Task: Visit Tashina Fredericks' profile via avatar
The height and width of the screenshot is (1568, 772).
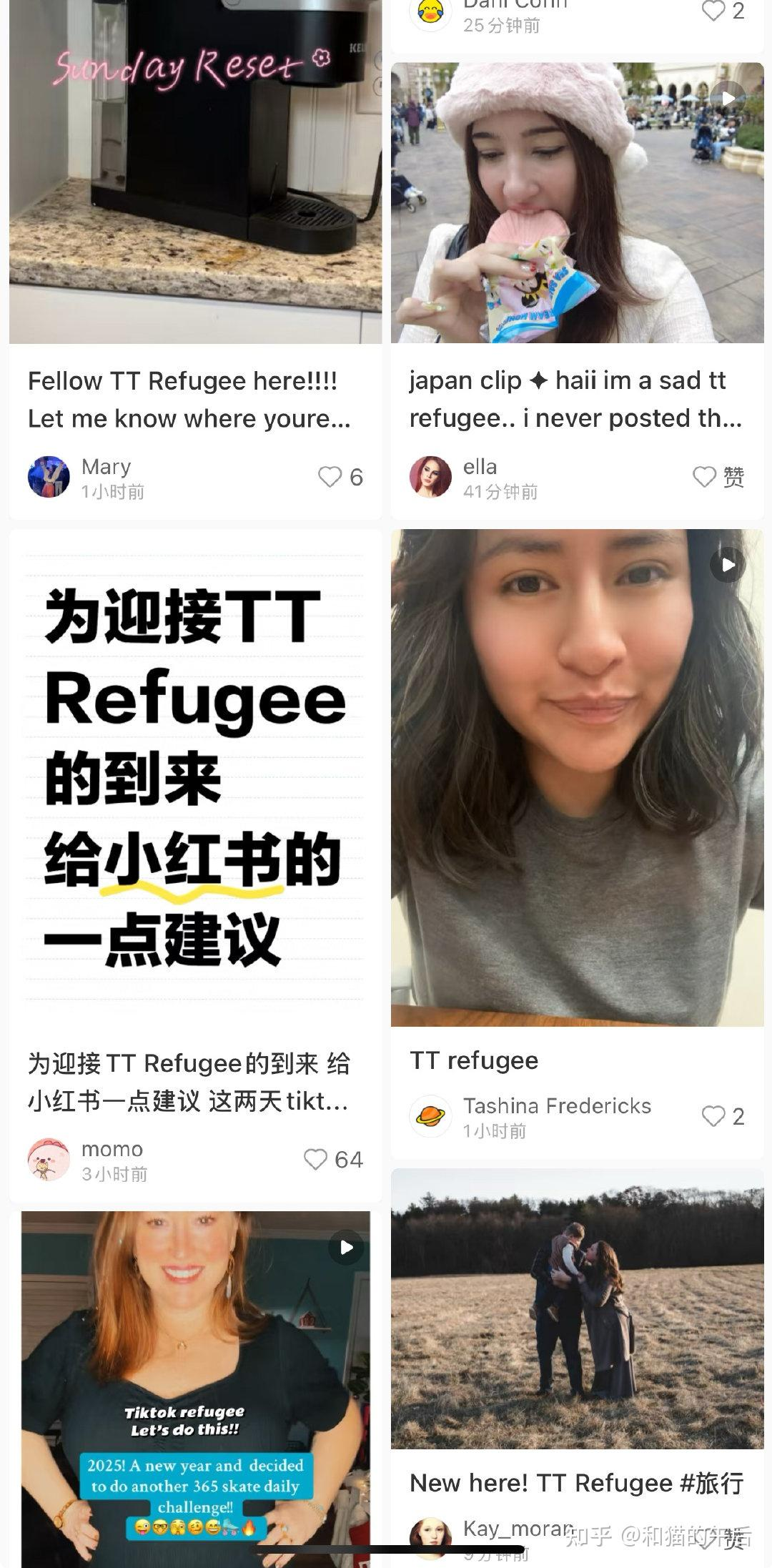Action: [x=430, y=1116]
